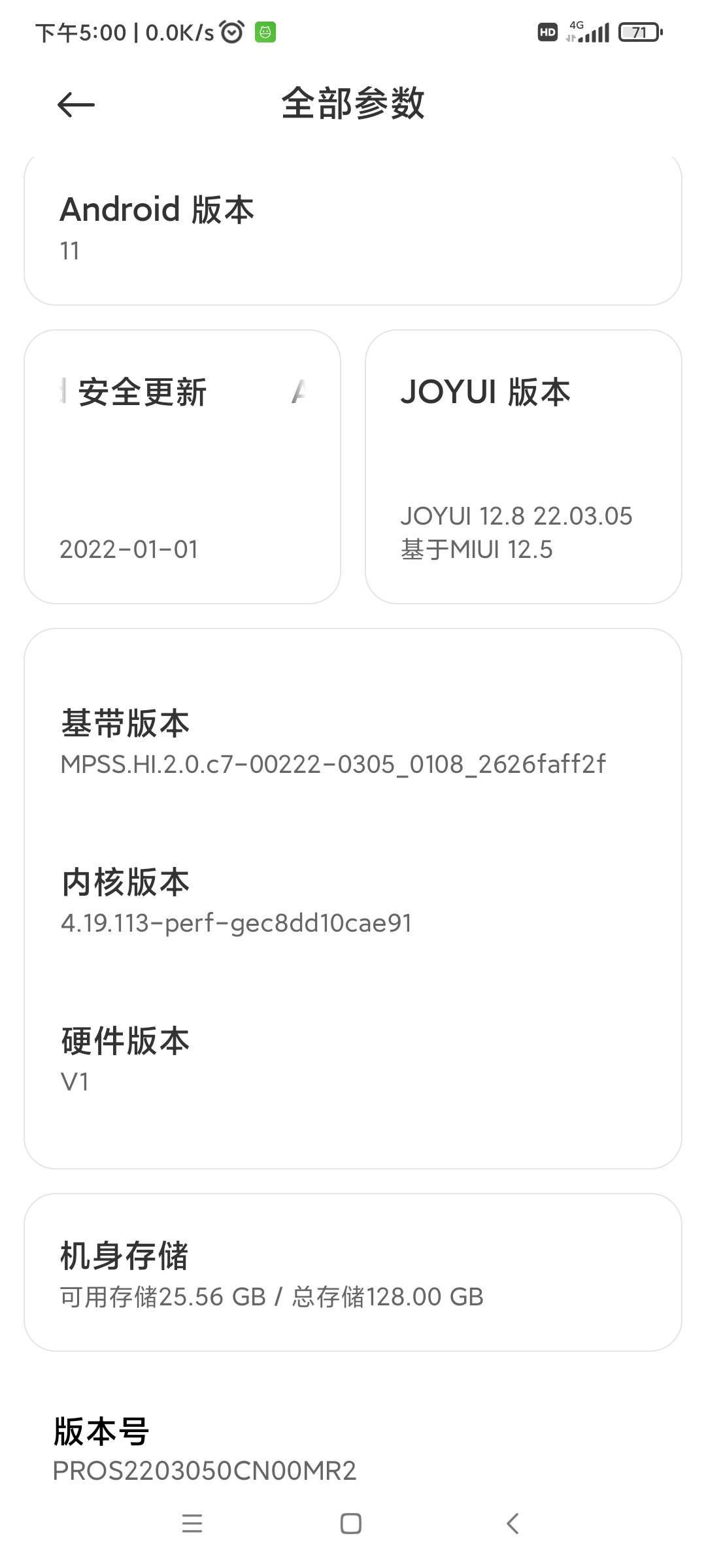This screenshot has width=706, height=1568.
Task: Tap the 硬件版本 row
Action: [x=353, y=1060]
